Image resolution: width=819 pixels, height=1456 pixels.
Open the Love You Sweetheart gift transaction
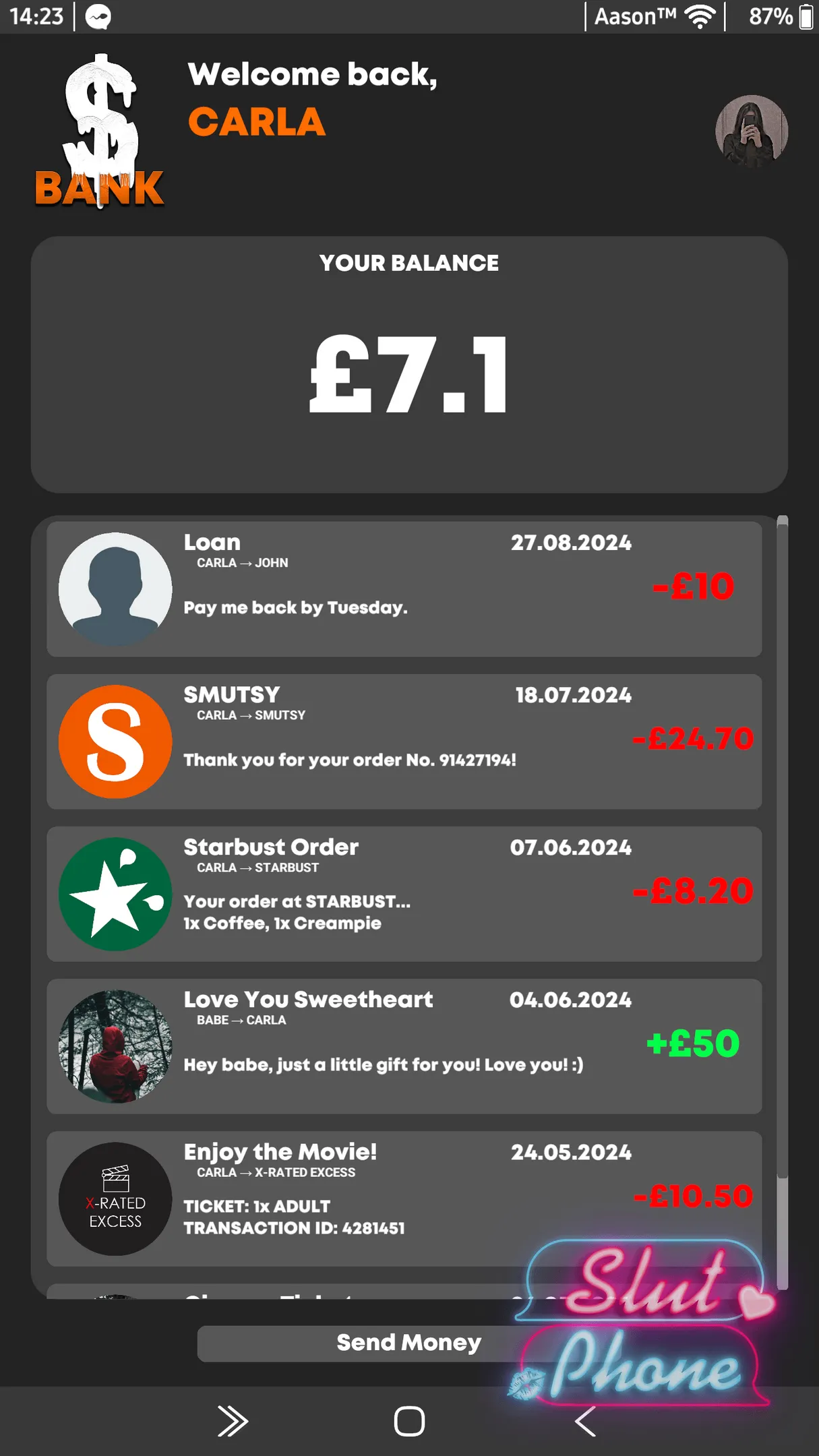point(404,1046)
